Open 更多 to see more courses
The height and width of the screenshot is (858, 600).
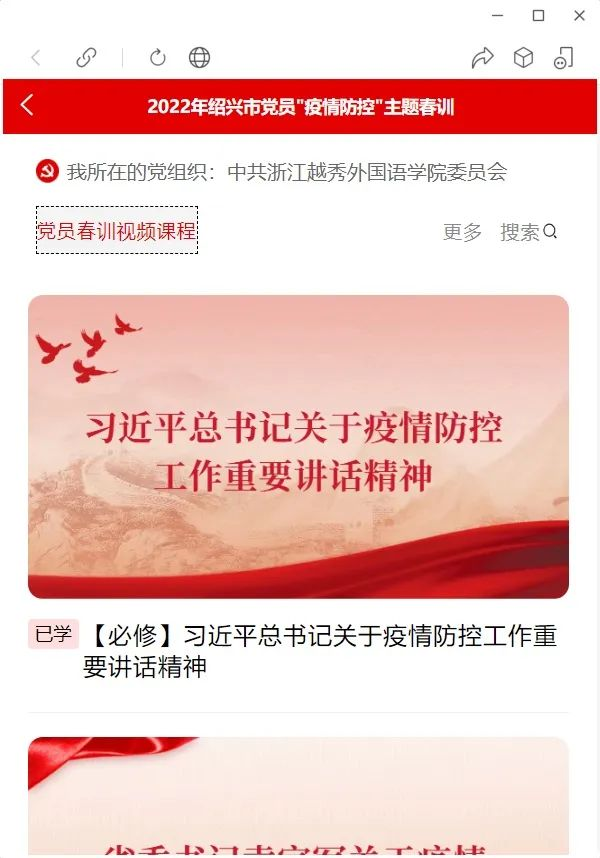point(462,232)
